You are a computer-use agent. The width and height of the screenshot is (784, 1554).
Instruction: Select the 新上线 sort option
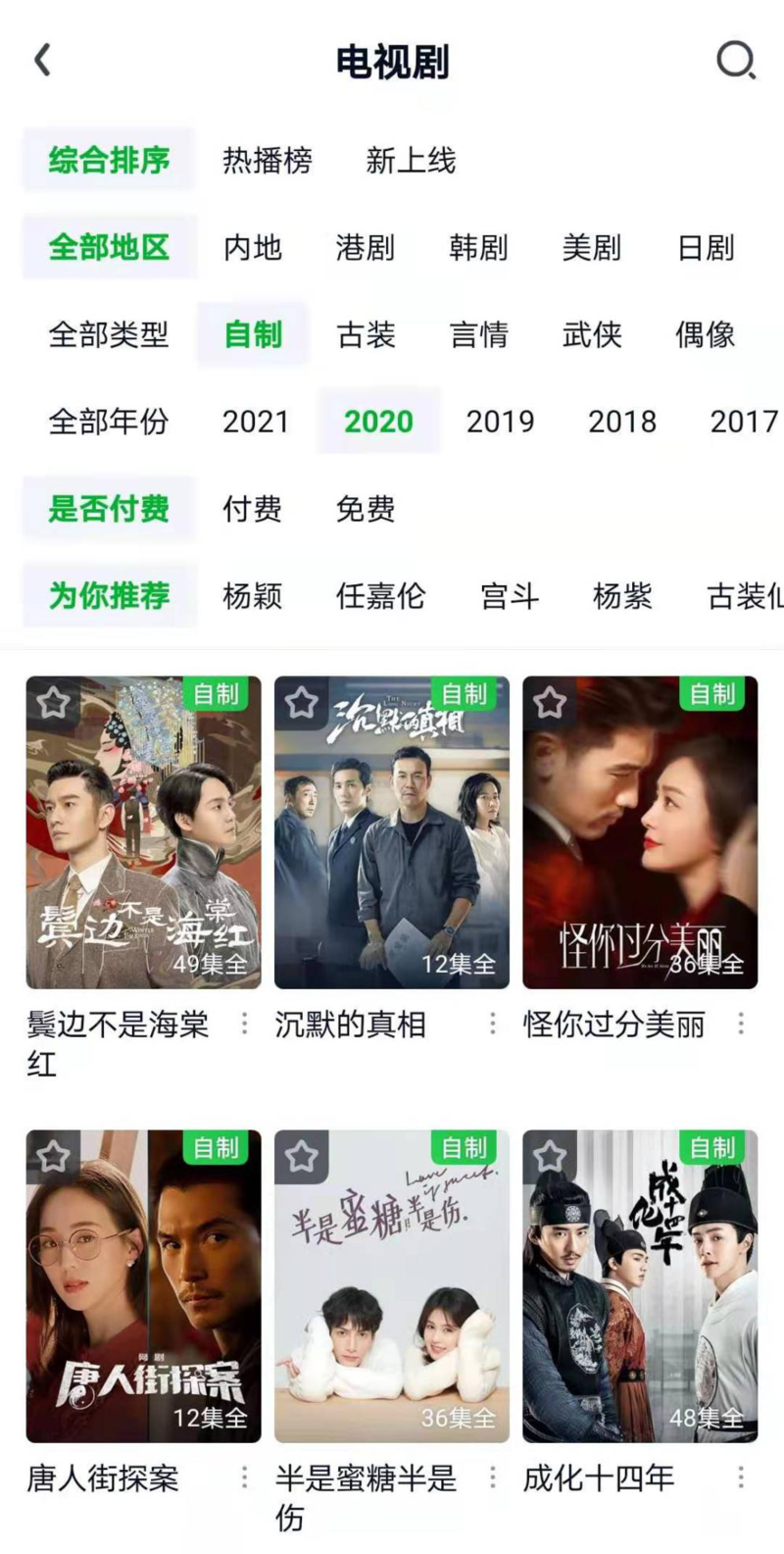tap(411, 160)
